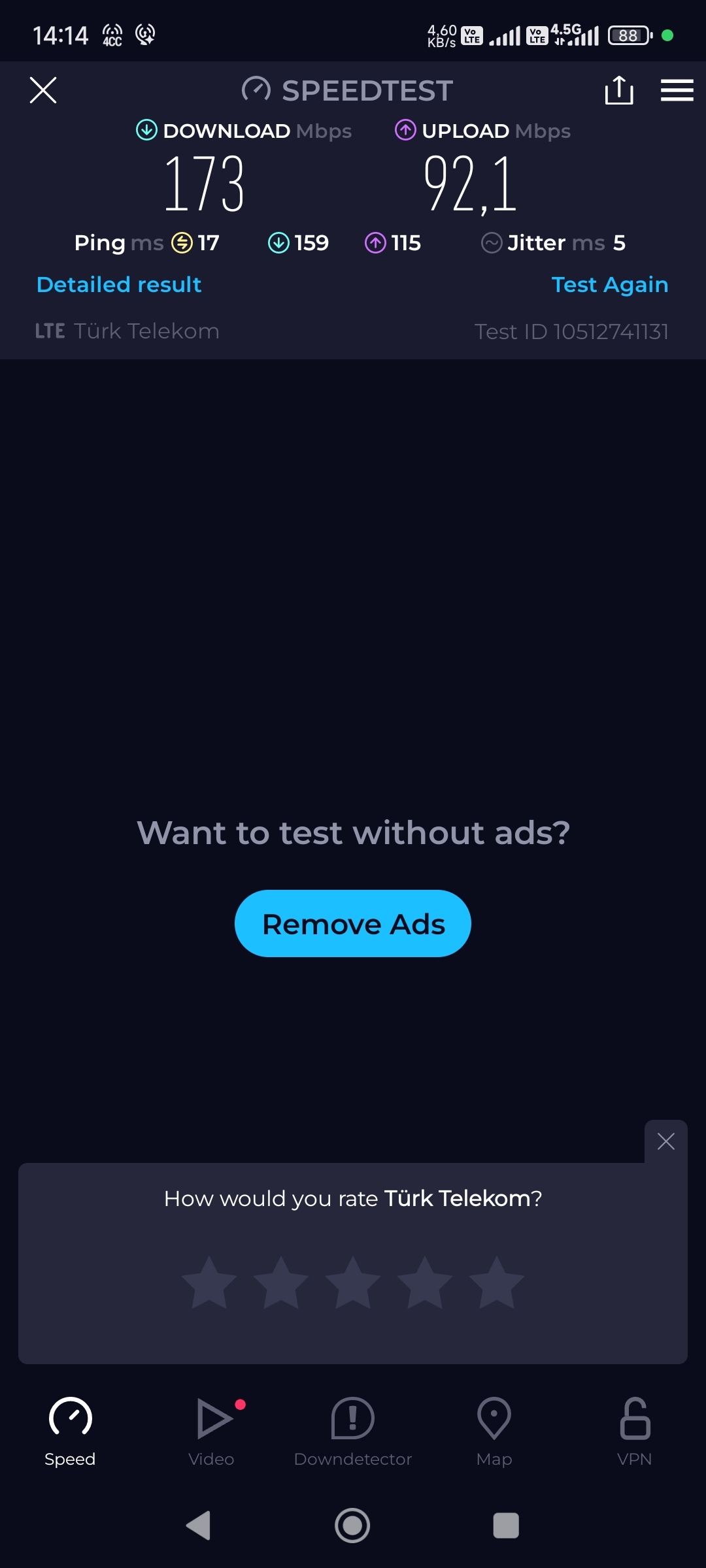Open the Downdetector tab
This screenshot has height=1568, width=706.
coord(353,1431)
